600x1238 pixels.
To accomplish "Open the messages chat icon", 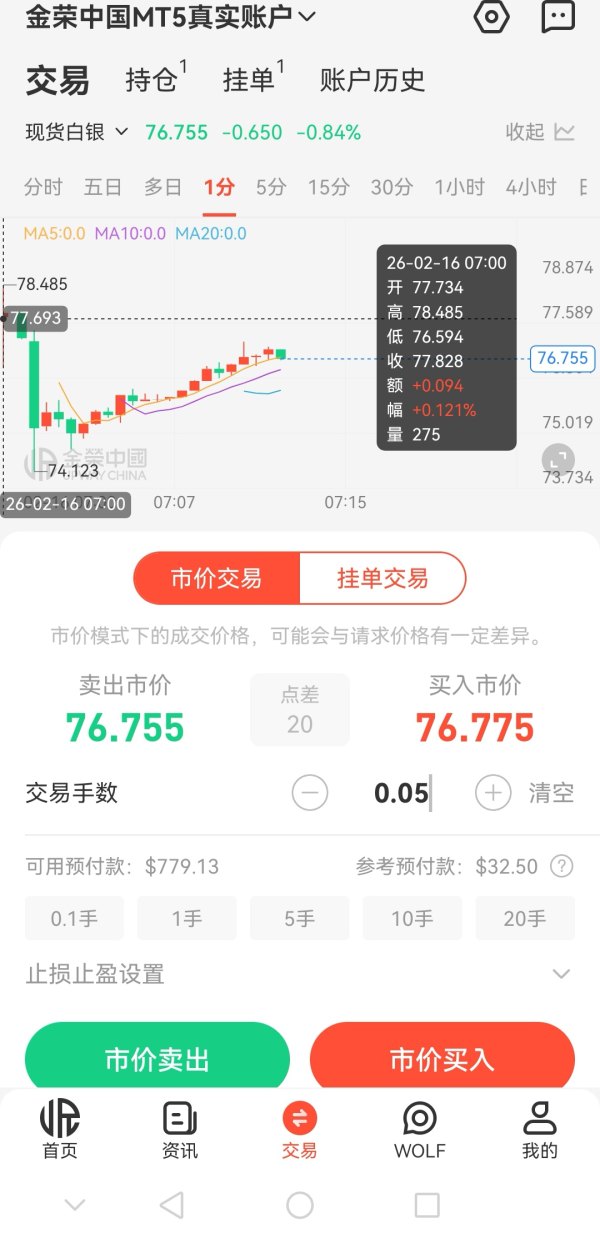I will click(x=557, y=17).
